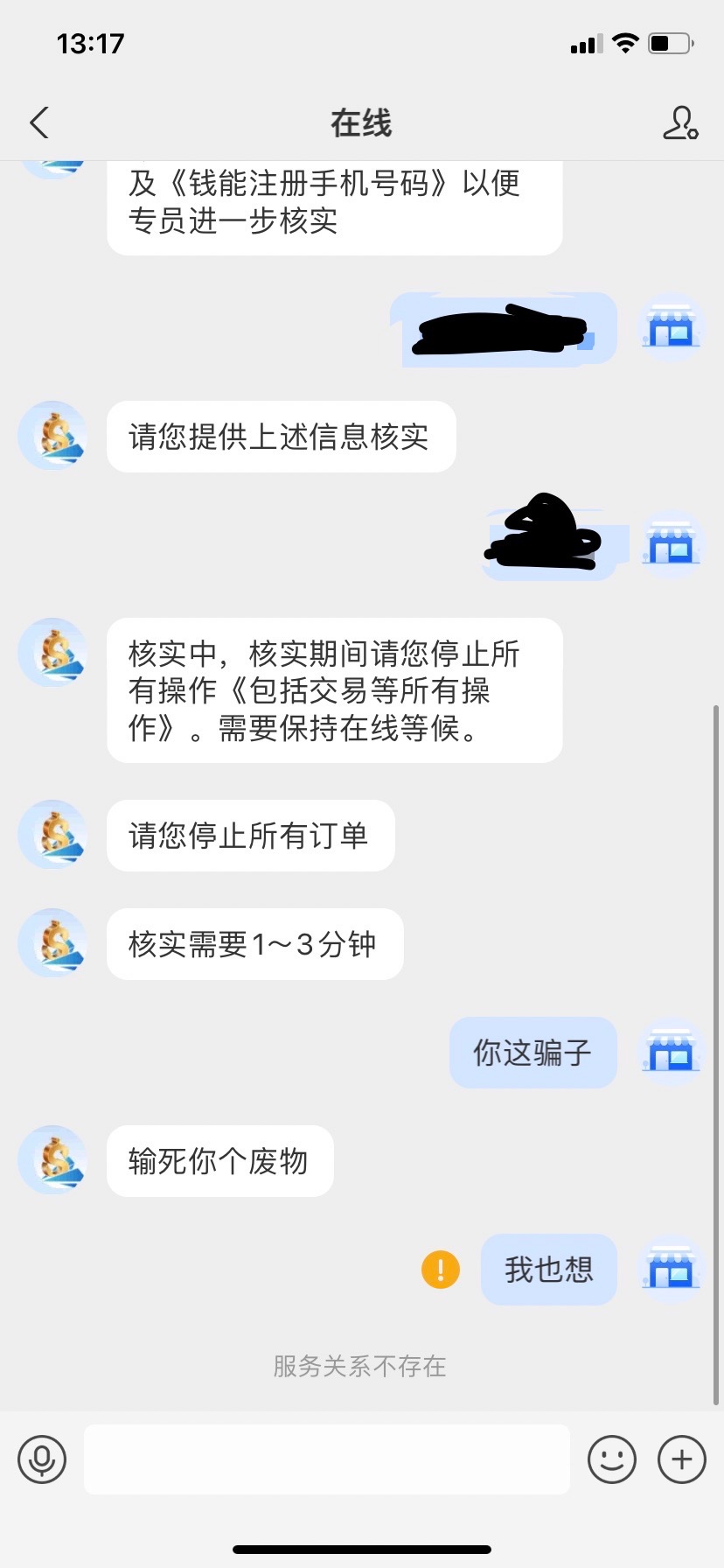
Task: Open the emoji picker
Action: click(611, 1459)
